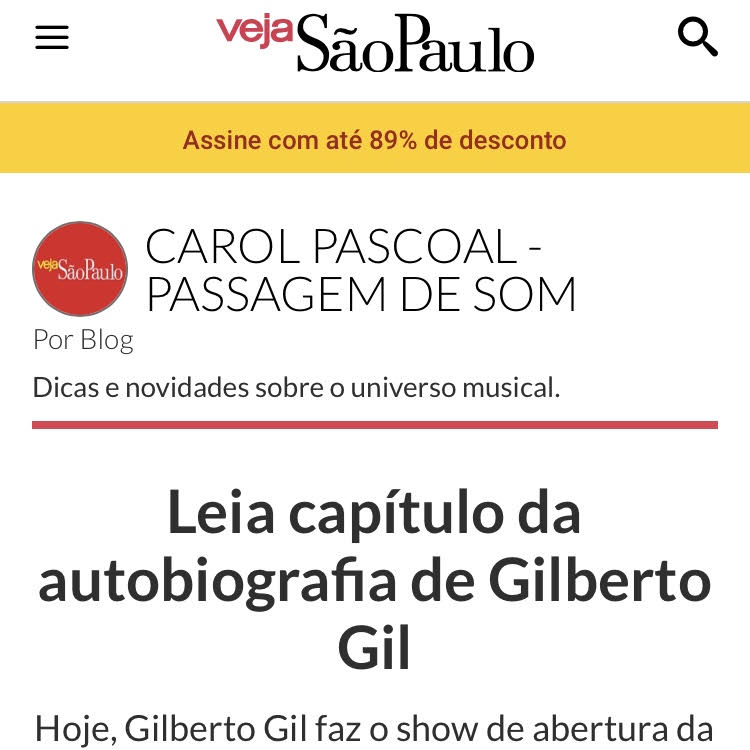Open the search magnifier
This screenshot has width=750, height=750.
[697, 38]
